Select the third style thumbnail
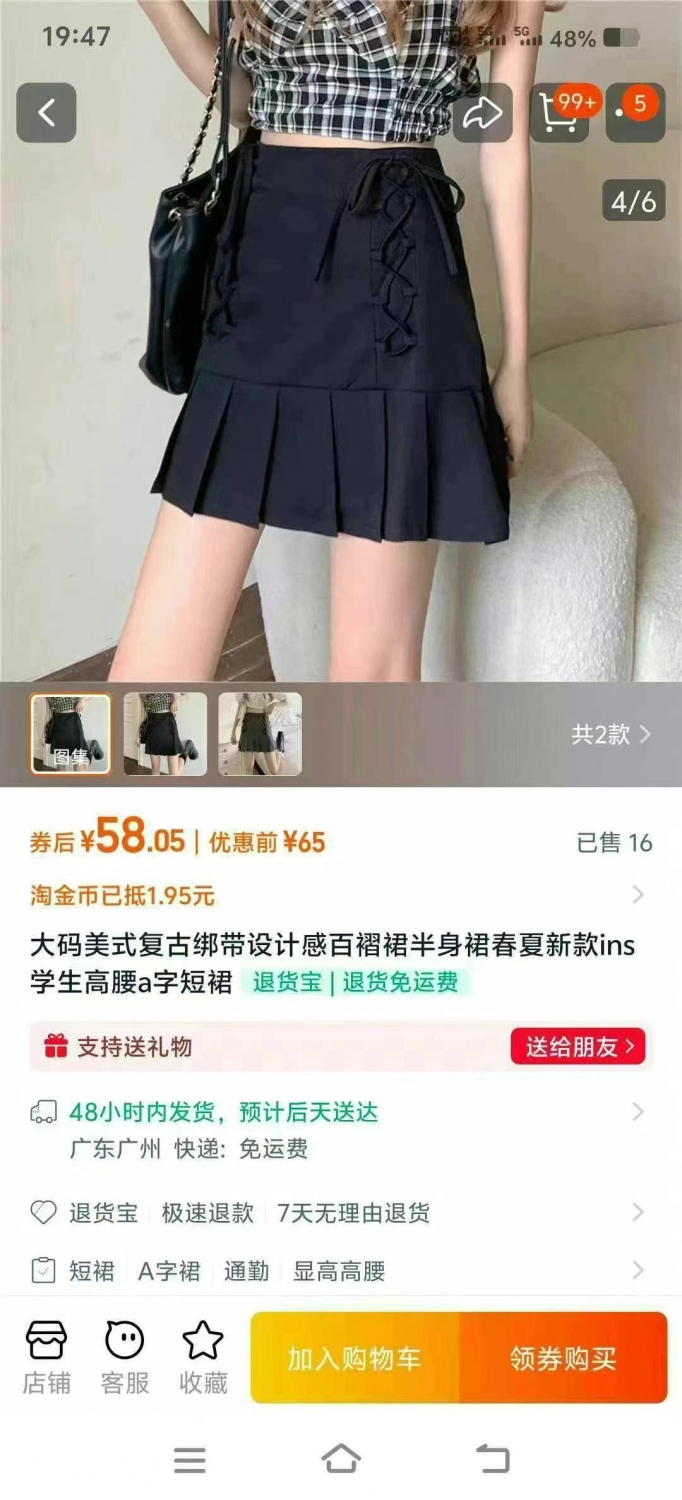This screenshot has height=1500, width=682. [260, 735]
